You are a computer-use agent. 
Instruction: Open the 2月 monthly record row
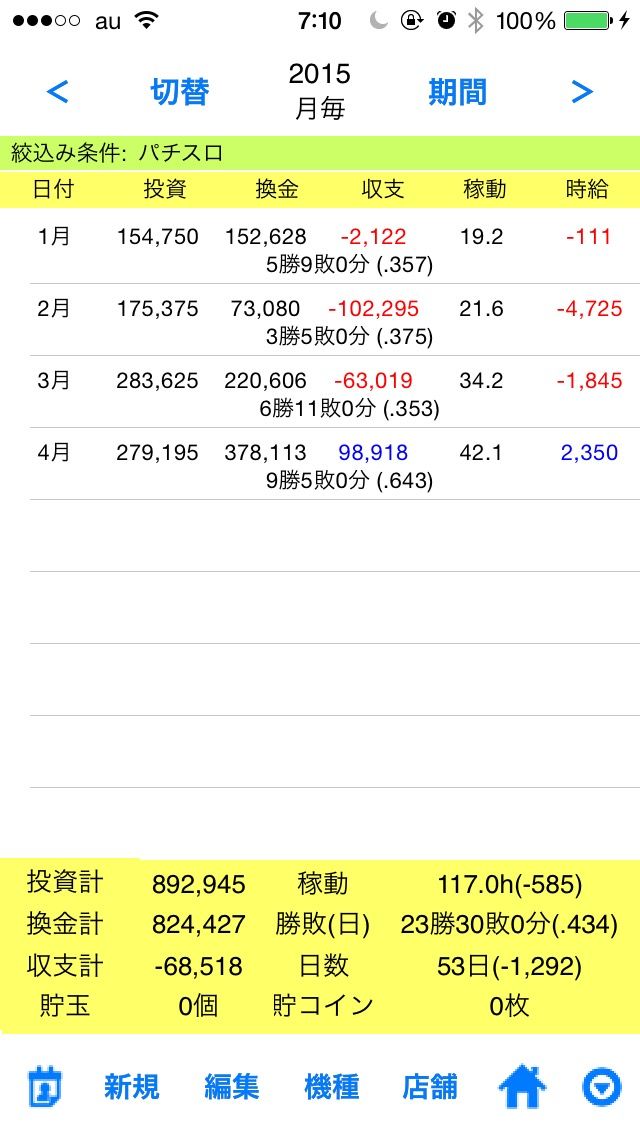pos(320,320)
